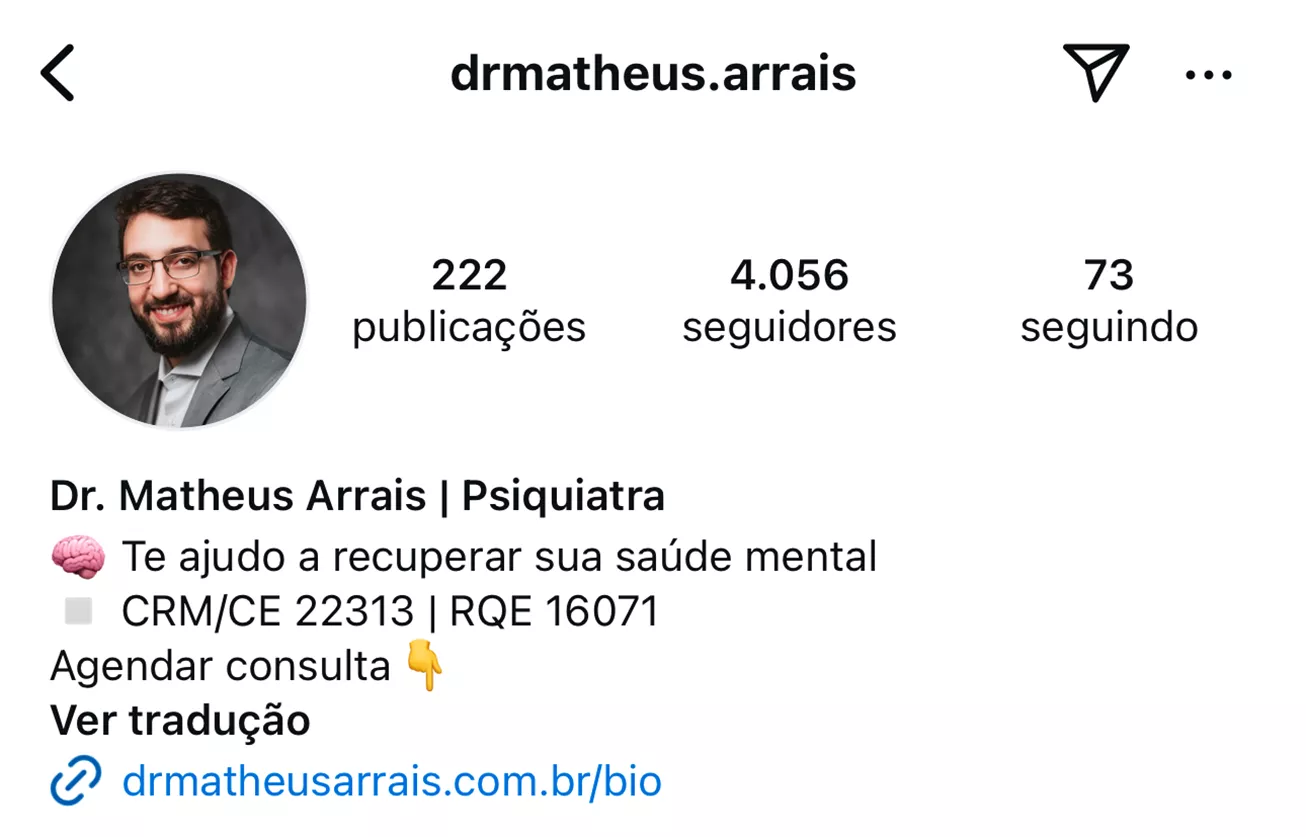
Task: View the 222 publicações count
Action: point(469,300)
